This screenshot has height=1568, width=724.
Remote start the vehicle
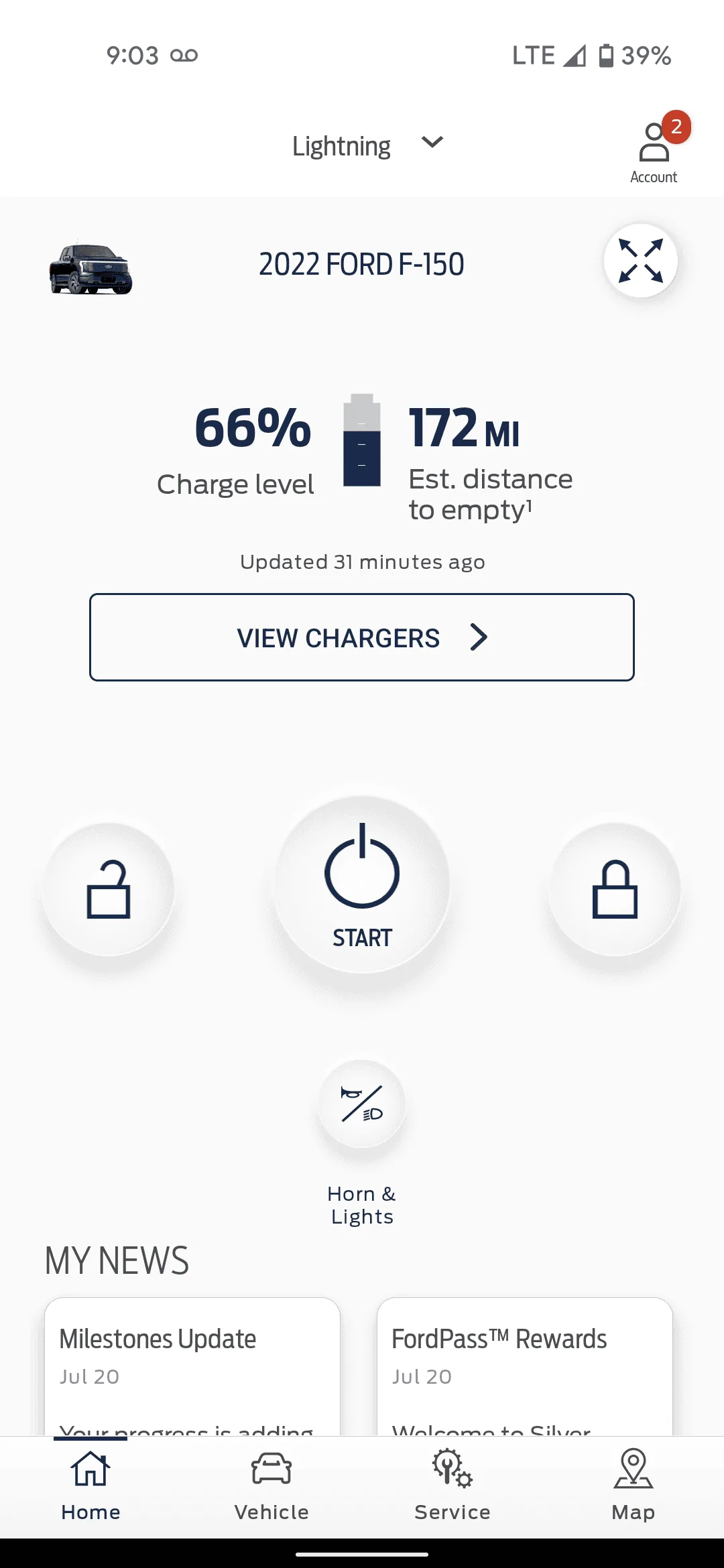(362, 884)
